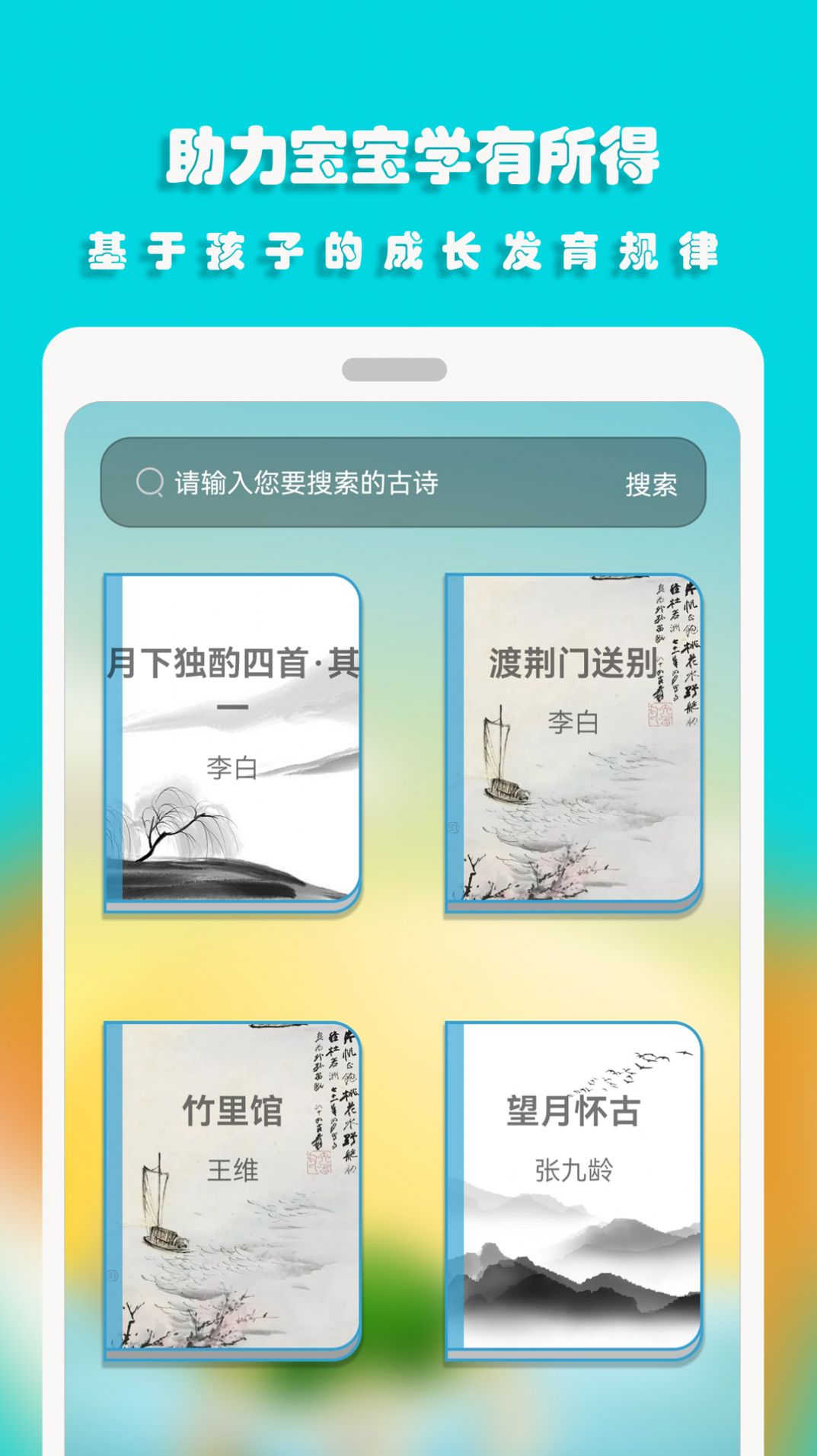
Task: Tap the subtitle 基于孩子的成长发育规律
Action: click(x=408, y=247)
